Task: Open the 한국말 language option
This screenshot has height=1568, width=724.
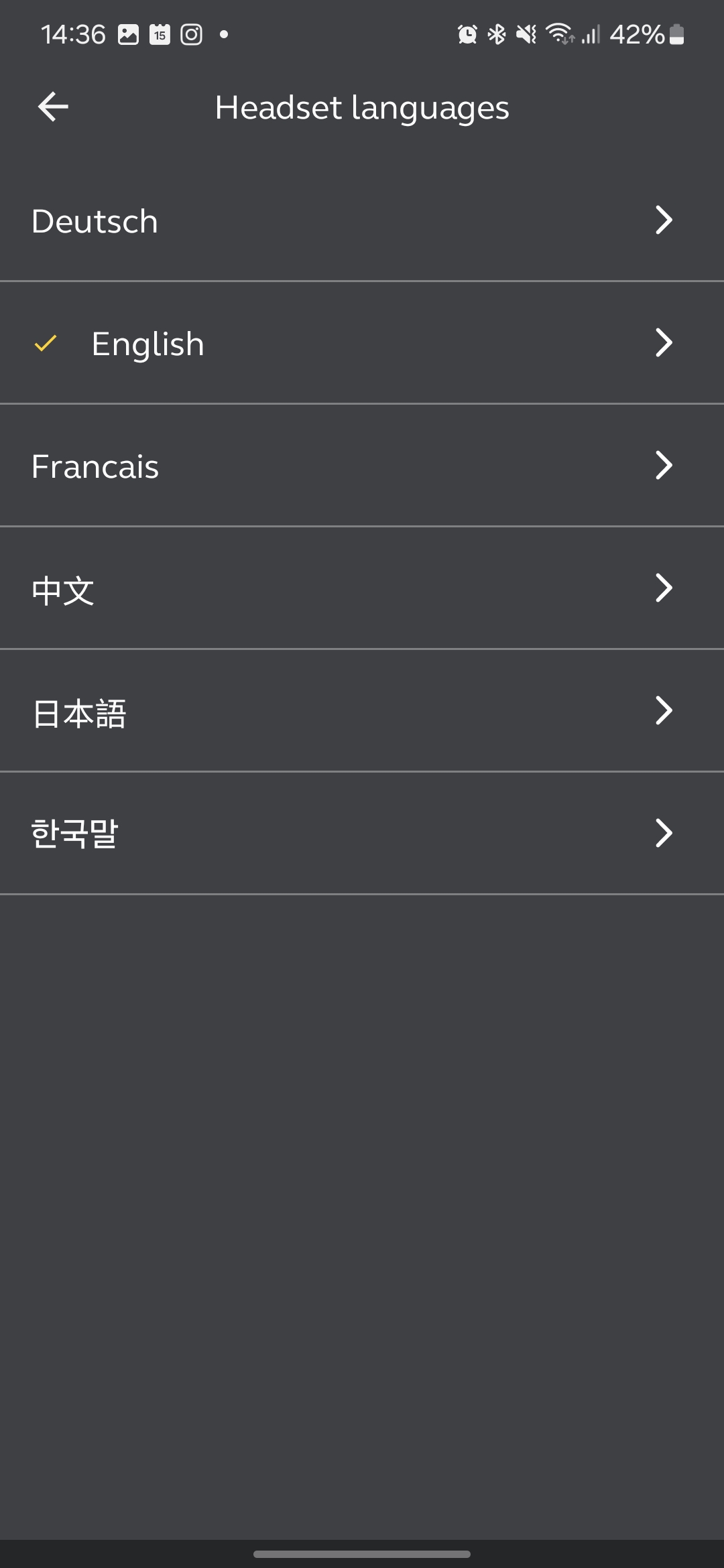Action: pos(362,834)
